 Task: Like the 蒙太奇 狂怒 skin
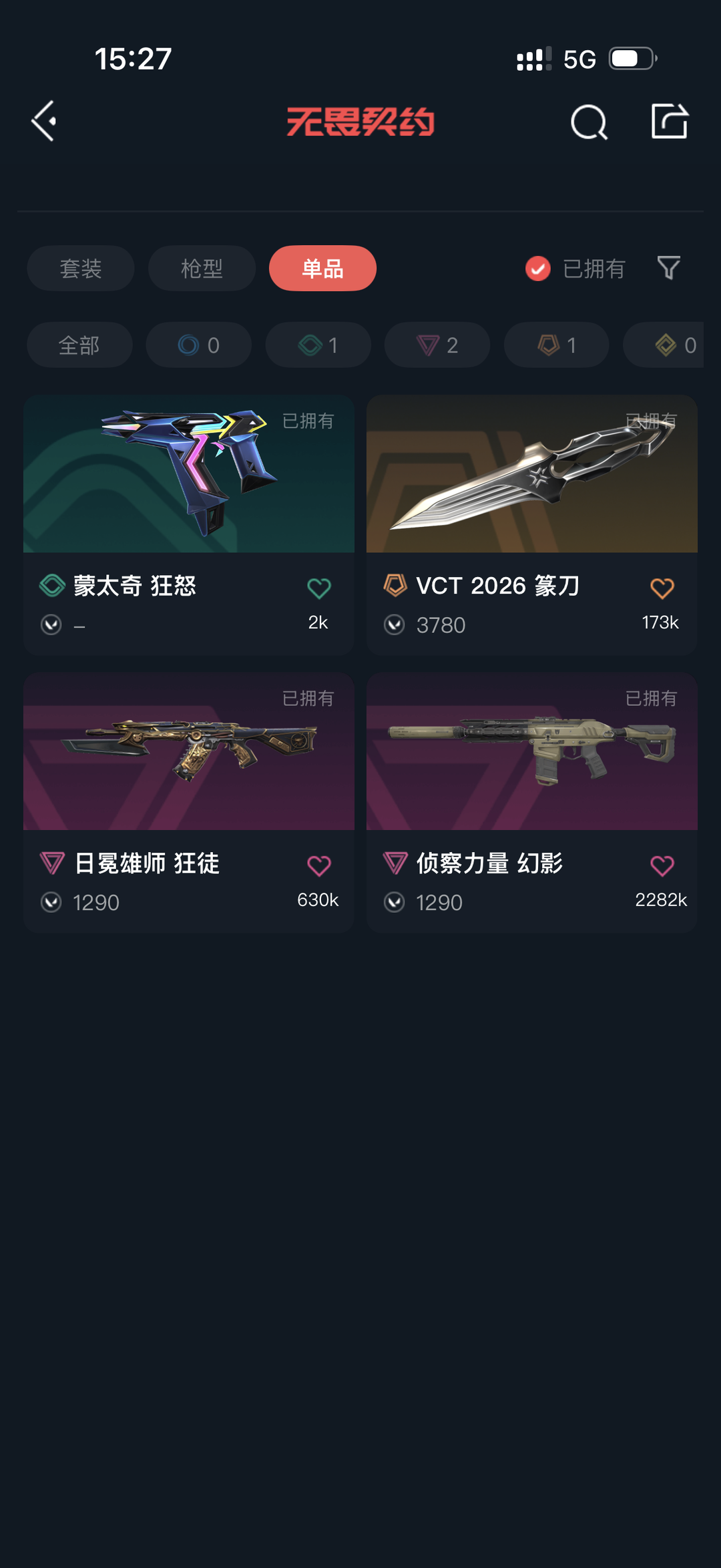click(319, 588)
